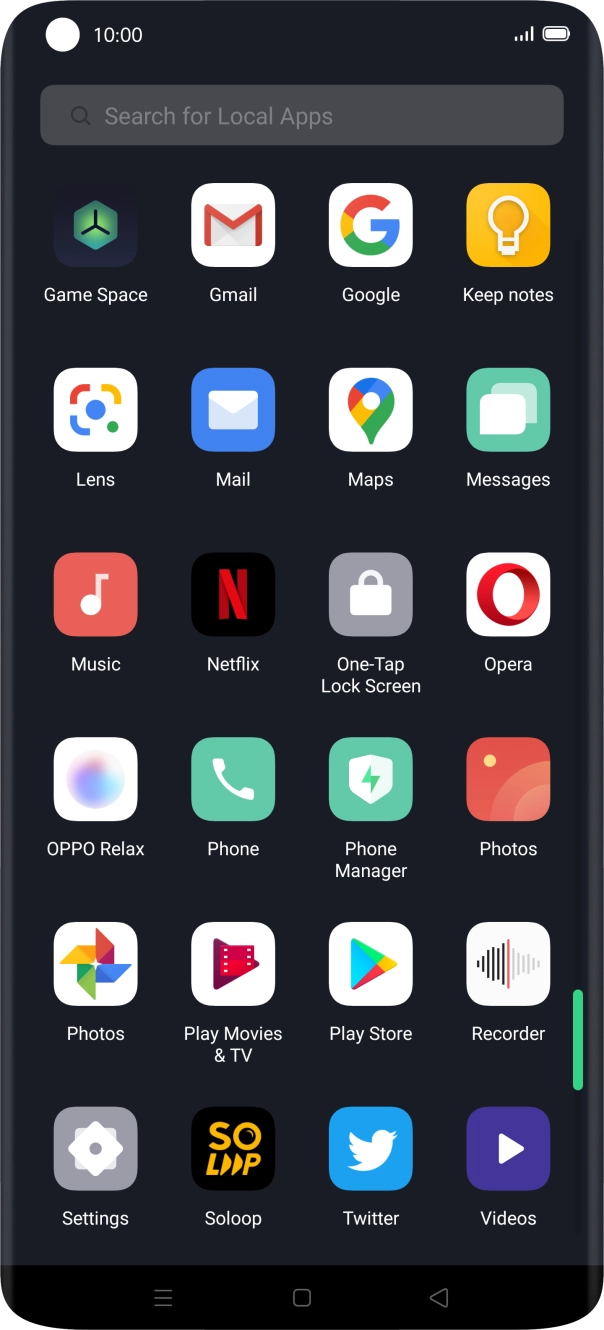Open the Settings app
The image size is (604, 1330).
[96, 1149]
